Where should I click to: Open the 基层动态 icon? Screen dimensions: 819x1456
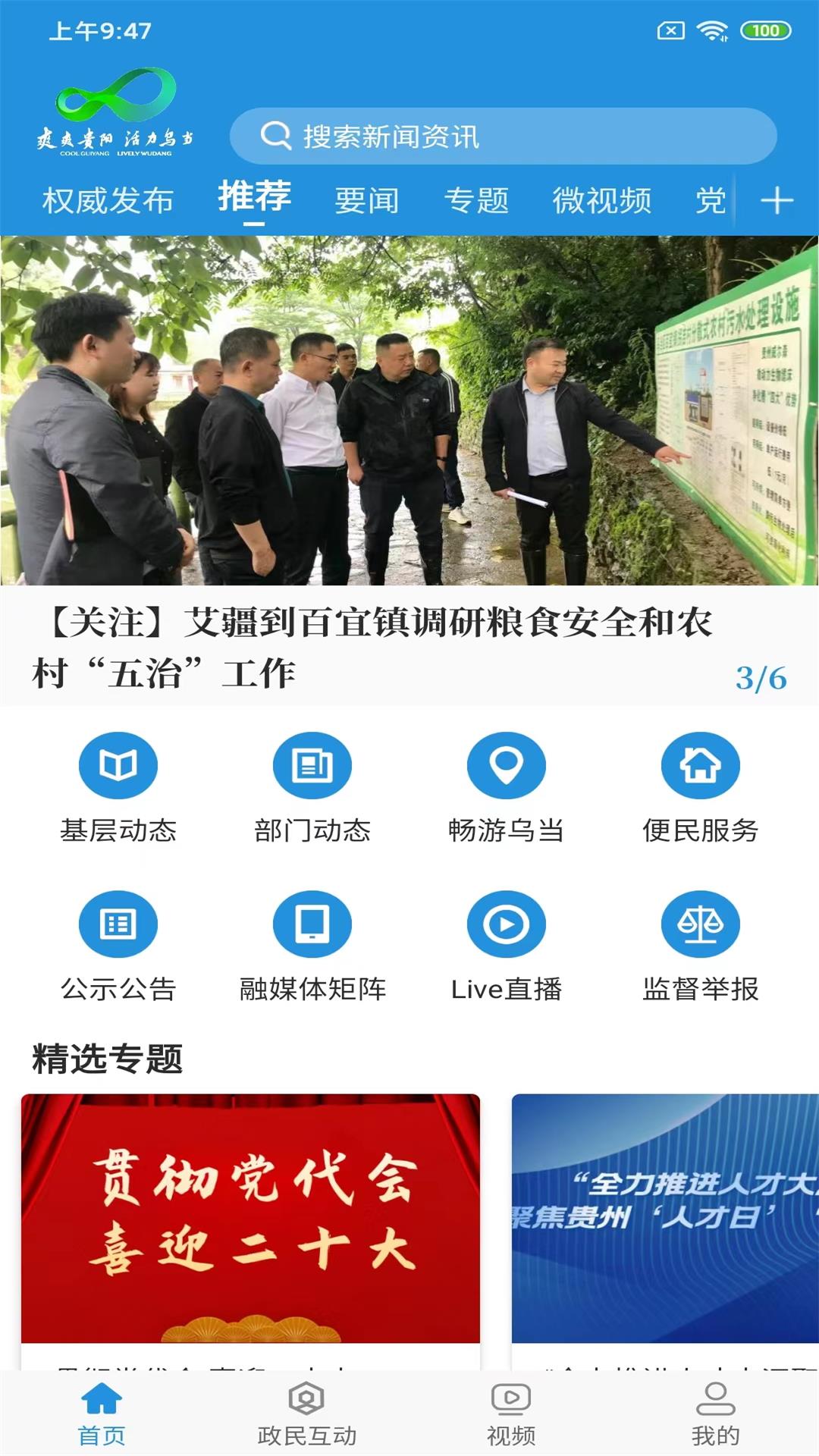[x=116, y=766]
